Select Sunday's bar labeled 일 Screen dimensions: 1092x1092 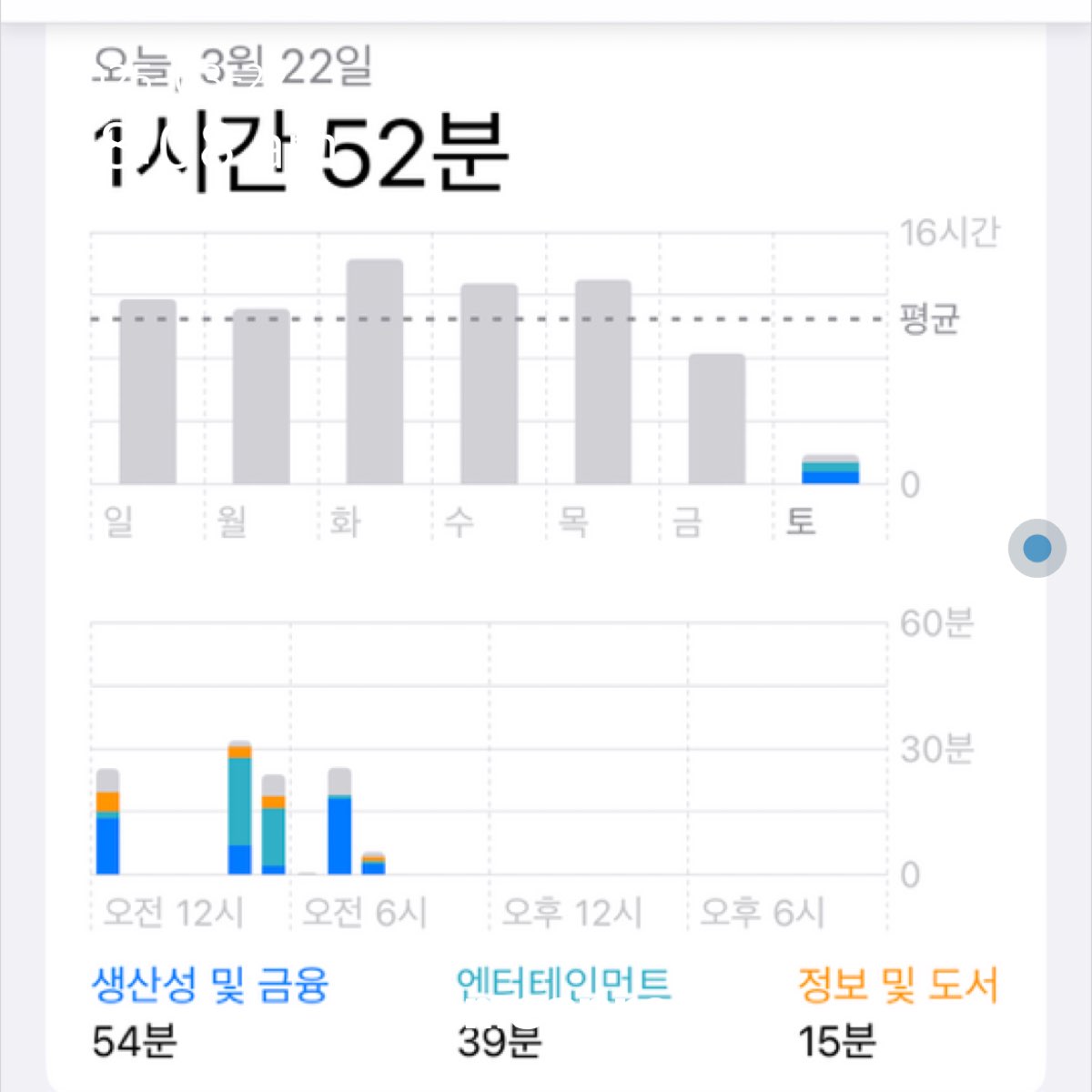147,391
